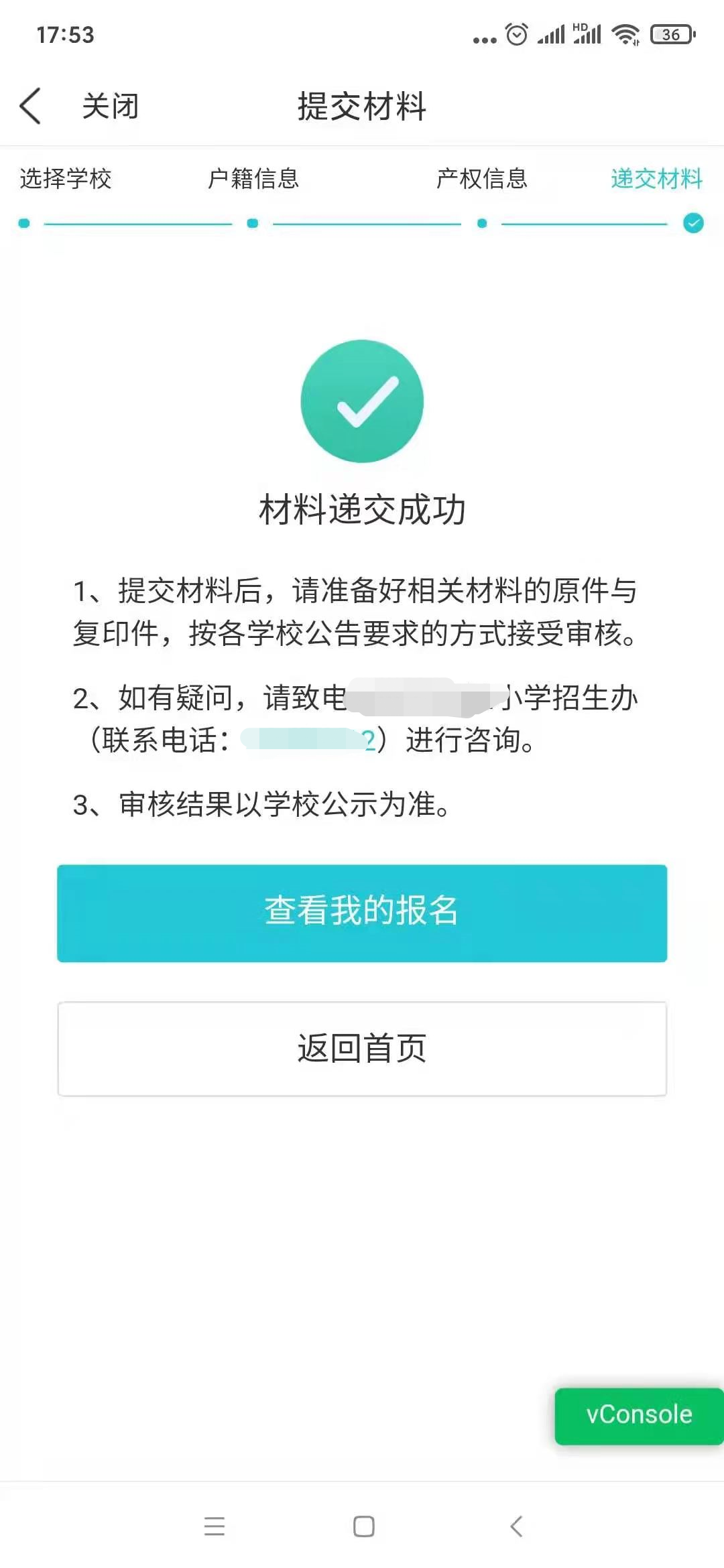
Task: Open 查看我的报名 to view my registration
Action: (x=362, y=913)
